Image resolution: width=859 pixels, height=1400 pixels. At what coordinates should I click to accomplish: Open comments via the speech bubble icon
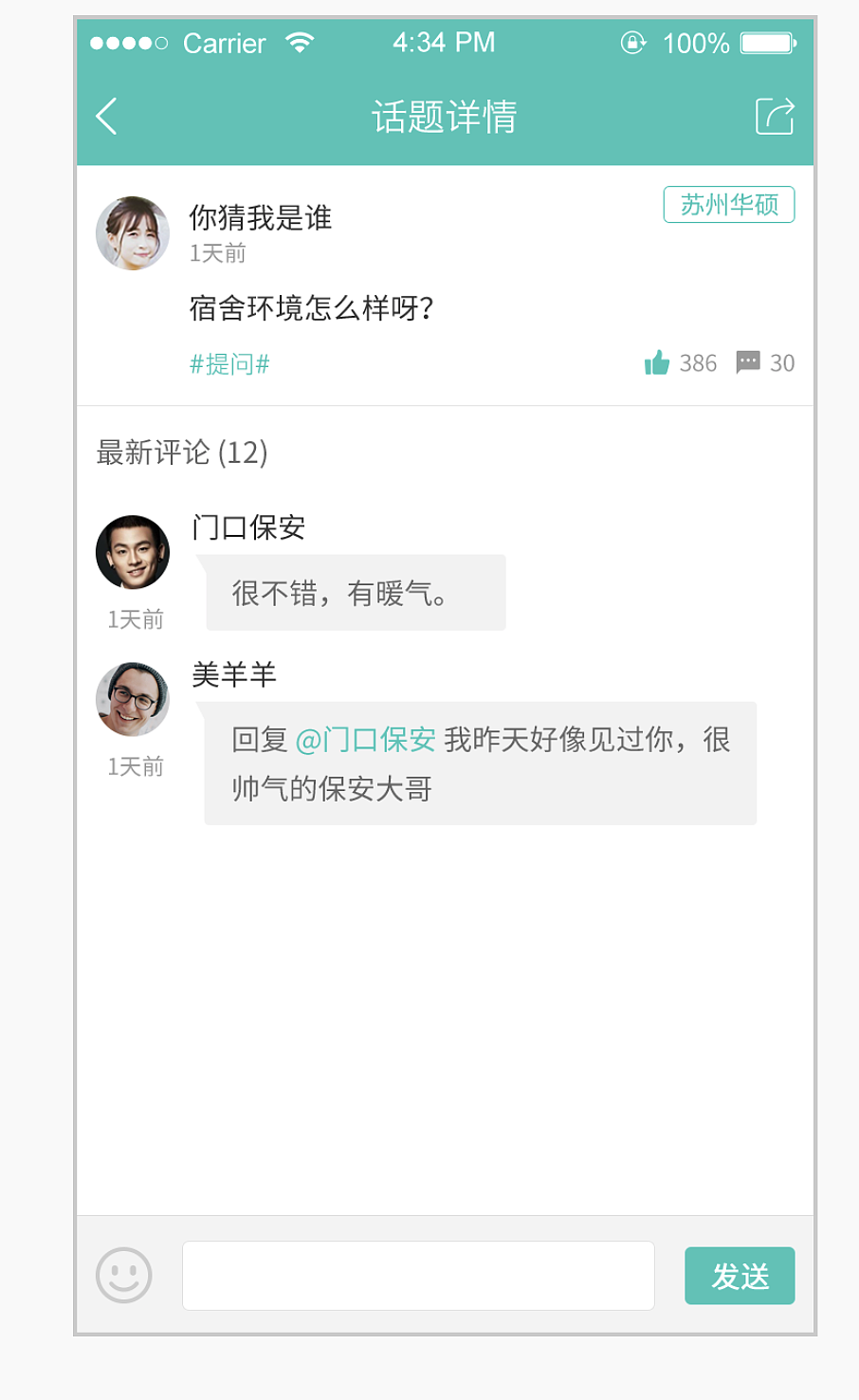(x=749, y=362)
